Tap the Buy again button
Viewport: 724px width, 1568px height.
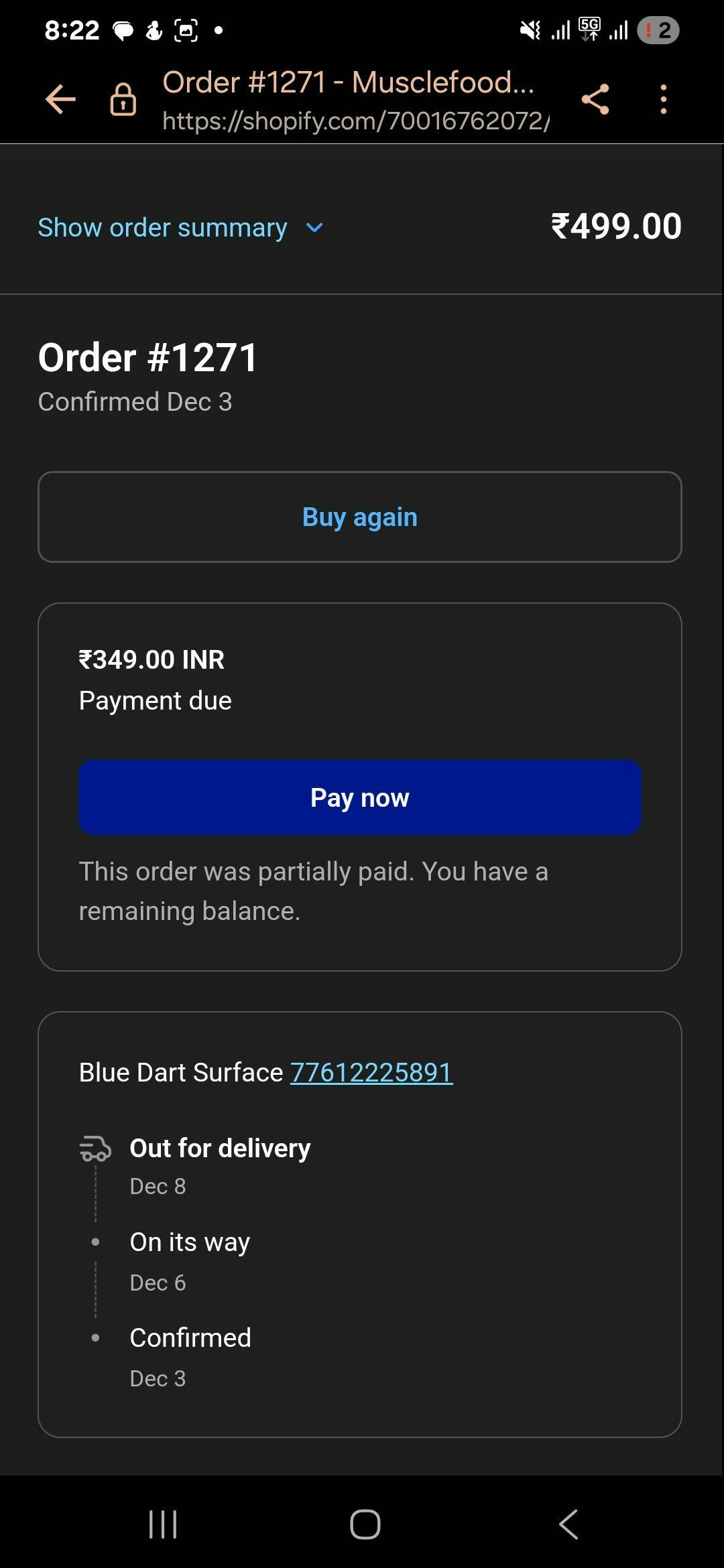[360, 517]
